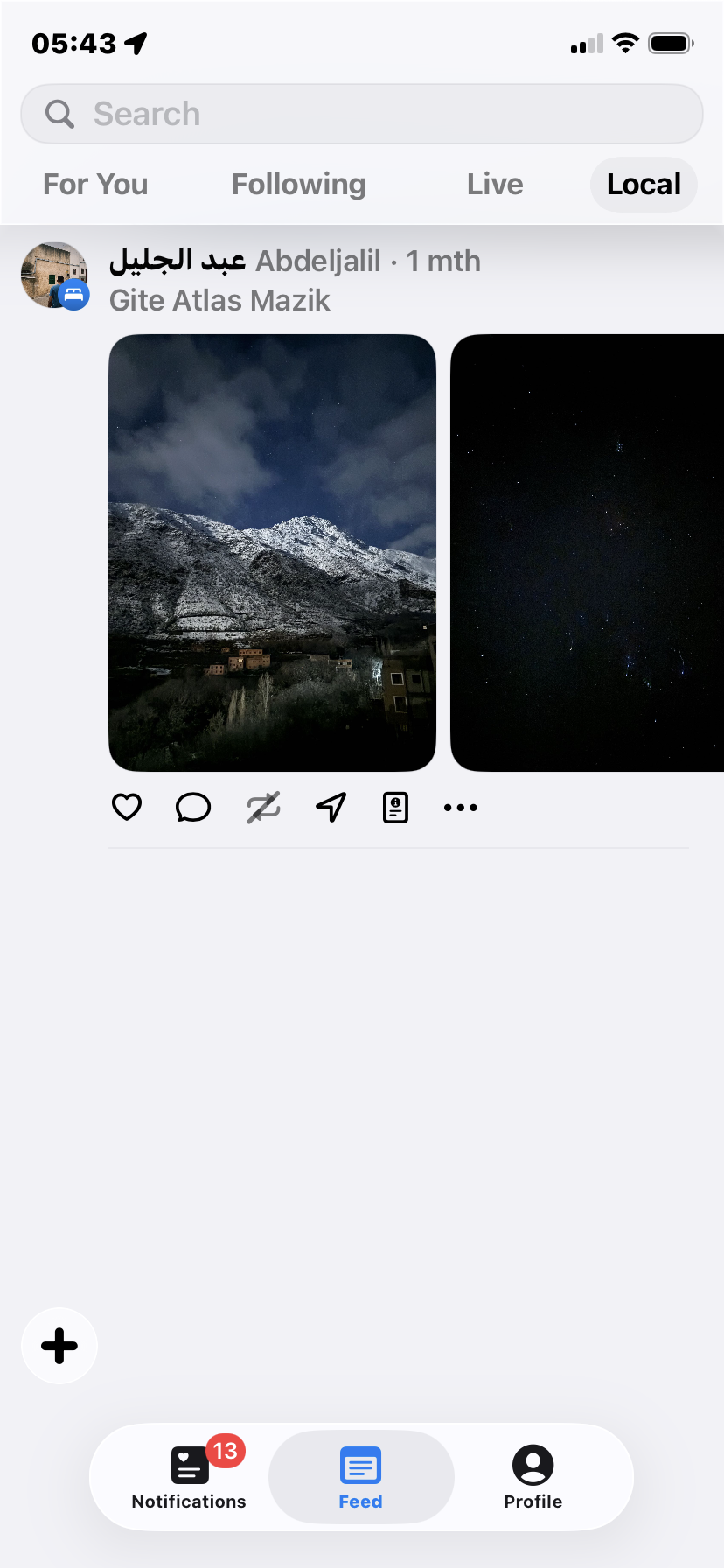This screenshot has height=1568, width=724.
Task: Share the post via the send arrow
Action: click(x=331, y=807)
